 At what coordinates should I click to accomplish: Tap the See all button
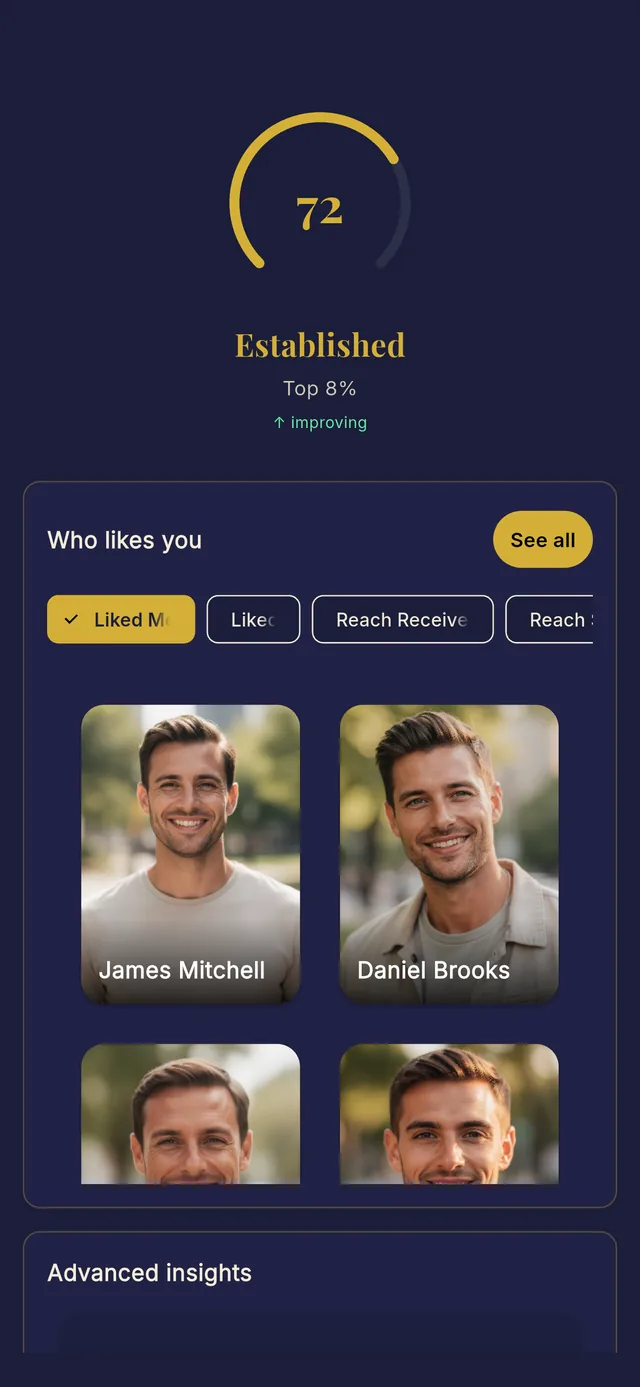click(x=543, y=540)
